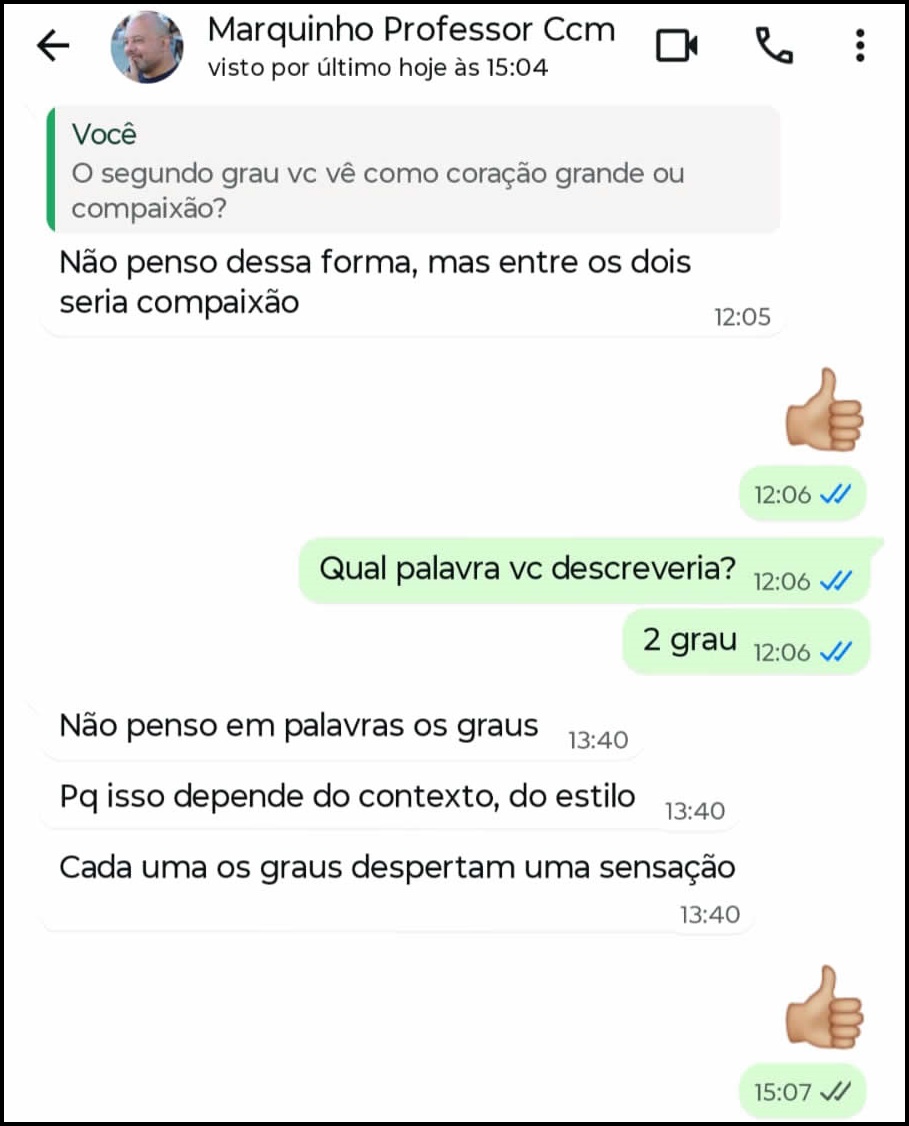909x1126 pixels.
Task: Start a voice call with Marquinho
Action: click(x=773, y=46)
